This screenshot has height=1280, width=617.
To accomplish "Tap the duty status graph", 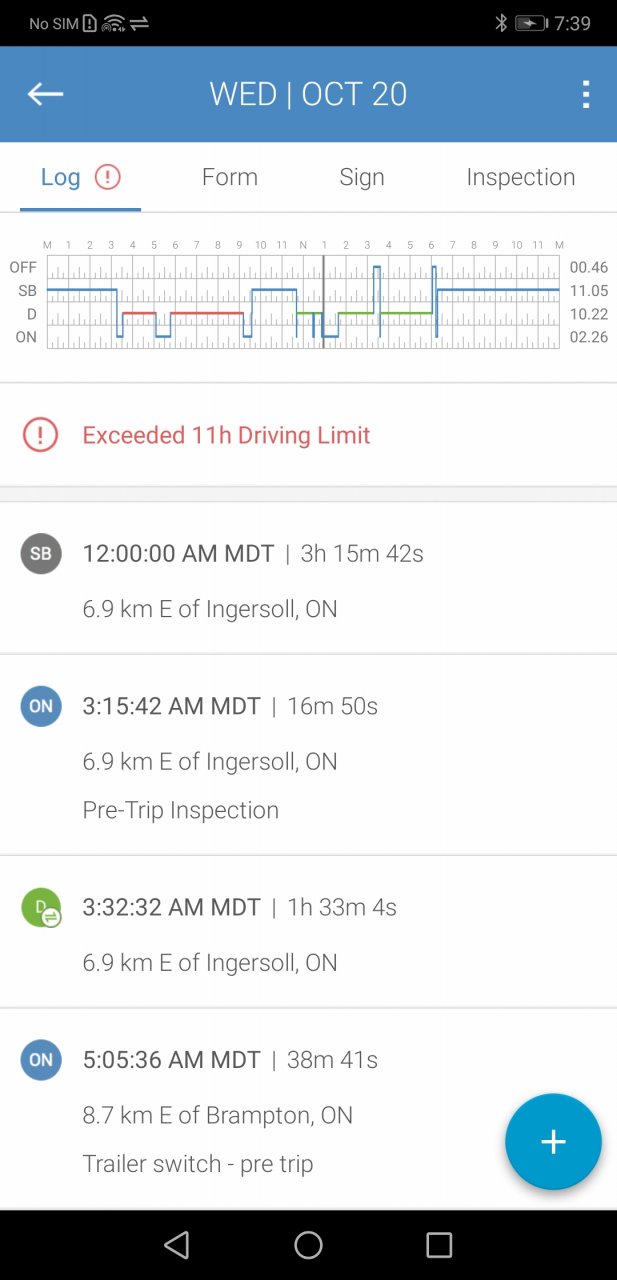I will (x=303, y=301).
